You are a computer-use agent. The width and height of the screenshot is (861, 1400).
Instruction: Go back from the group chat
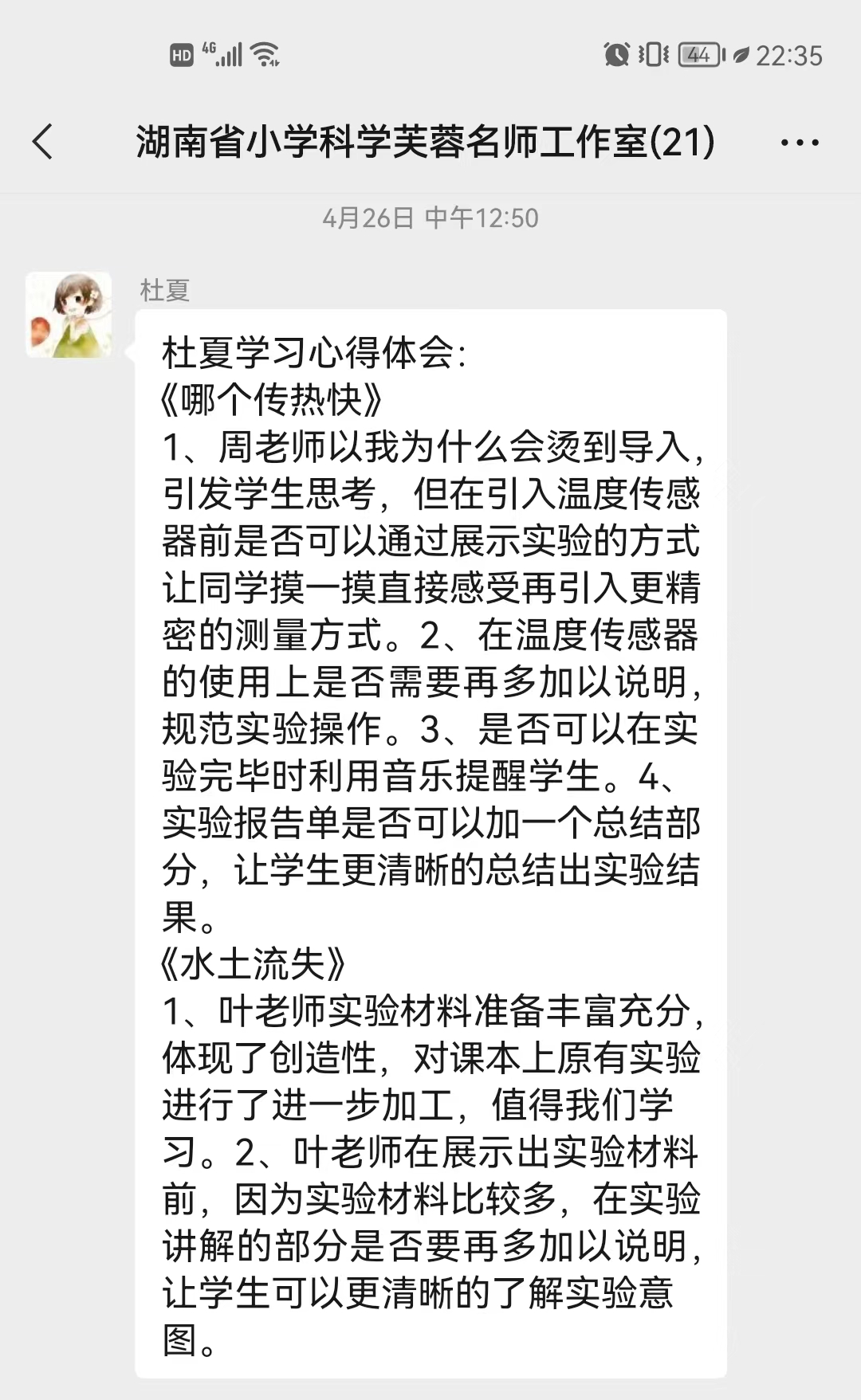43,143
